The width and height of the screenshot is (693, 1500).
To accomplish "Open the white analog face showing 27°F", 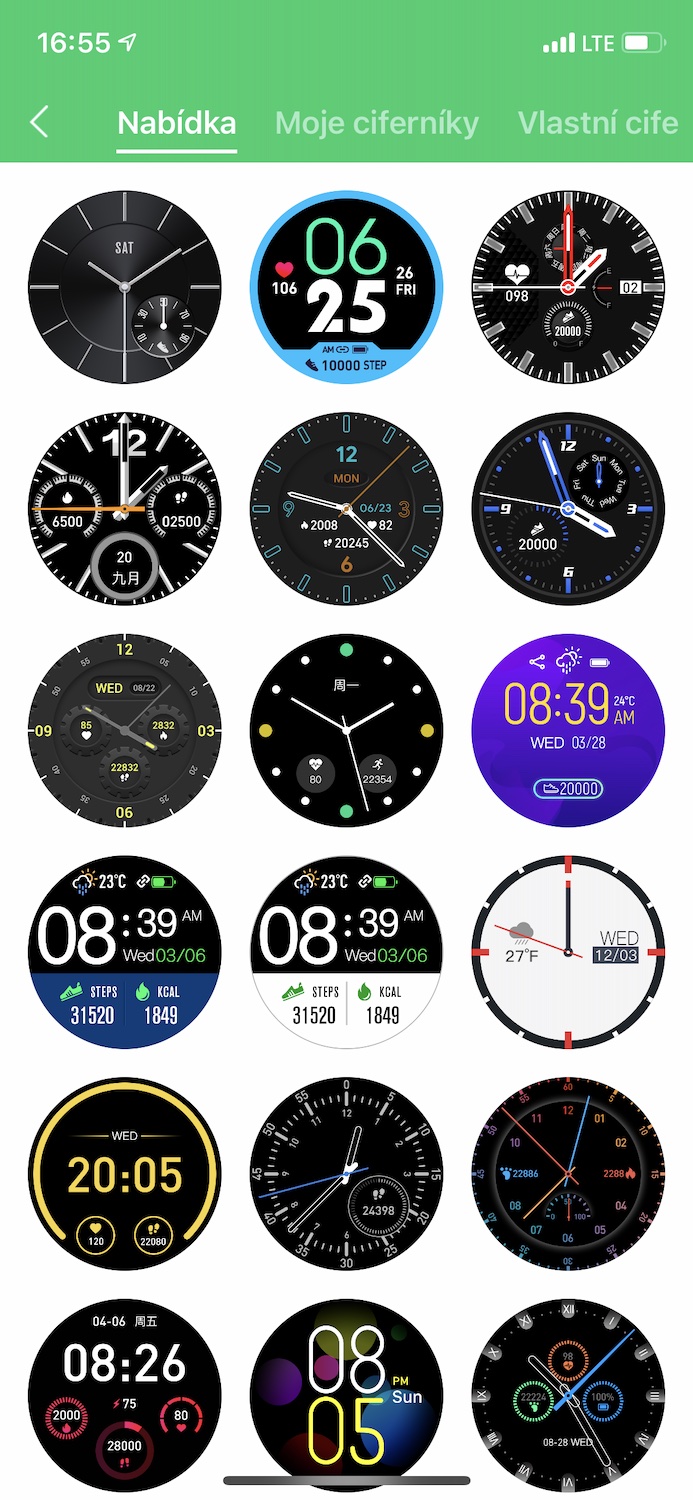I will pos(567,952).
